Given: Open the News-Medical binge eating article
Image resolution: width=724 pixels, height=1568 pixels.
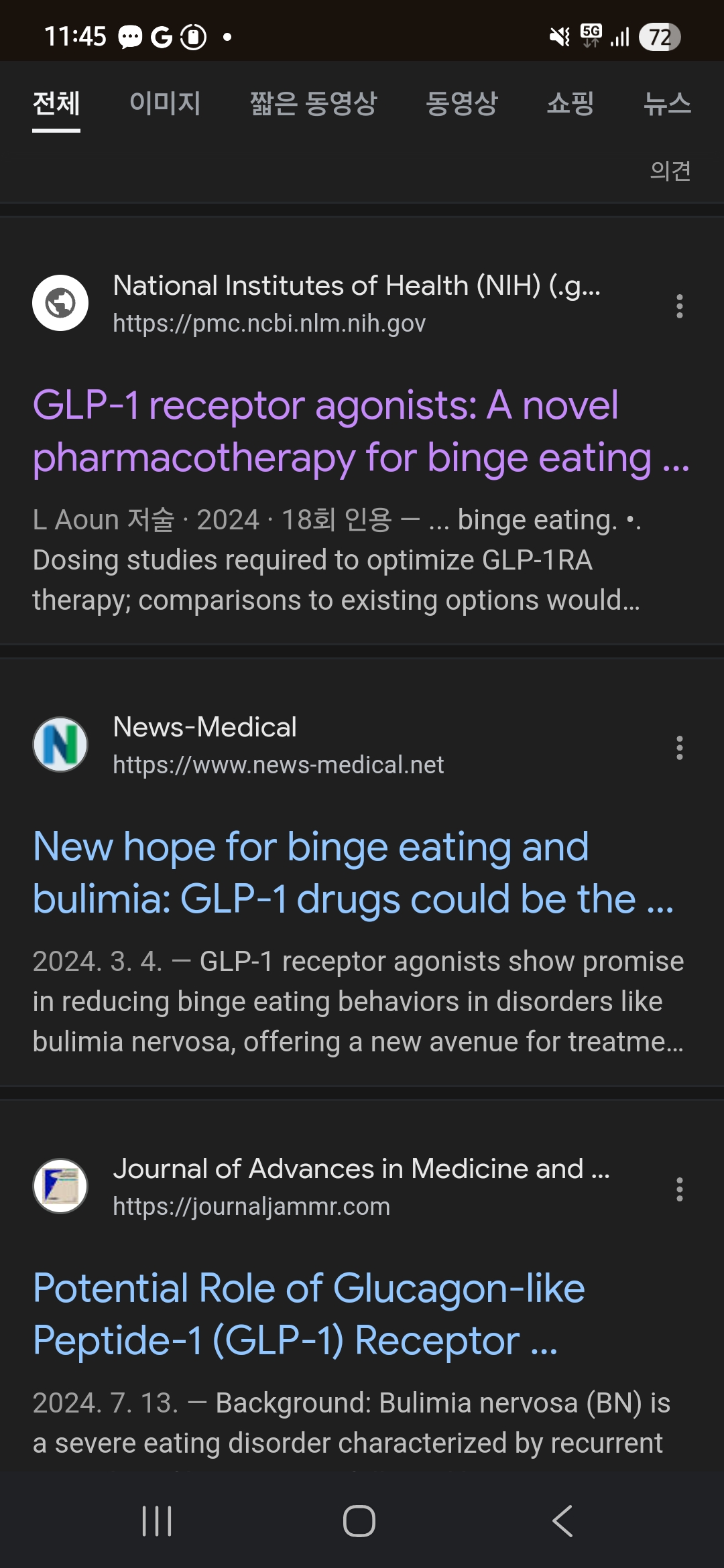Looking at the screenshot, I should tap(353, 873).
